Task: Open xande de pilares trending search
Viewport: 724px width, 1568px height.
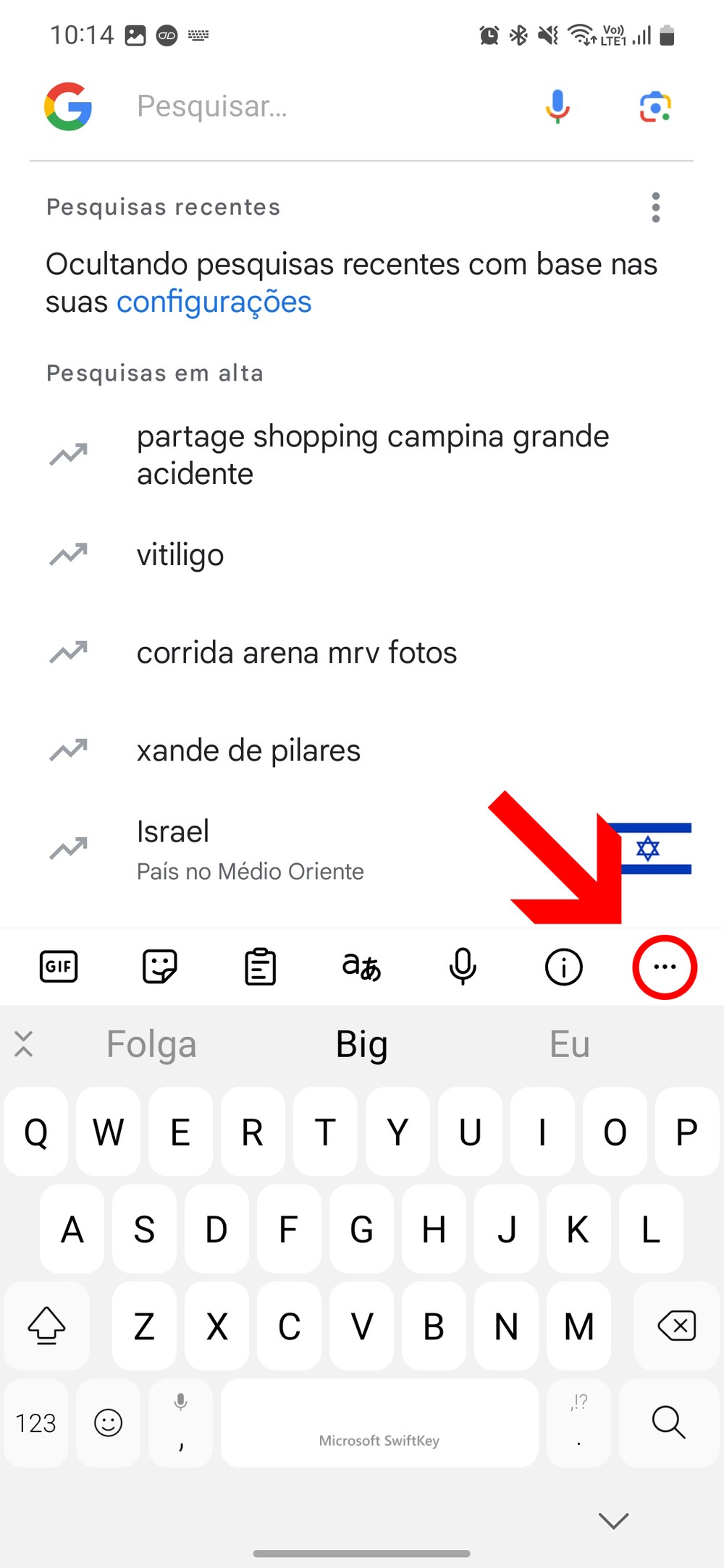Action: coord(248,750)
